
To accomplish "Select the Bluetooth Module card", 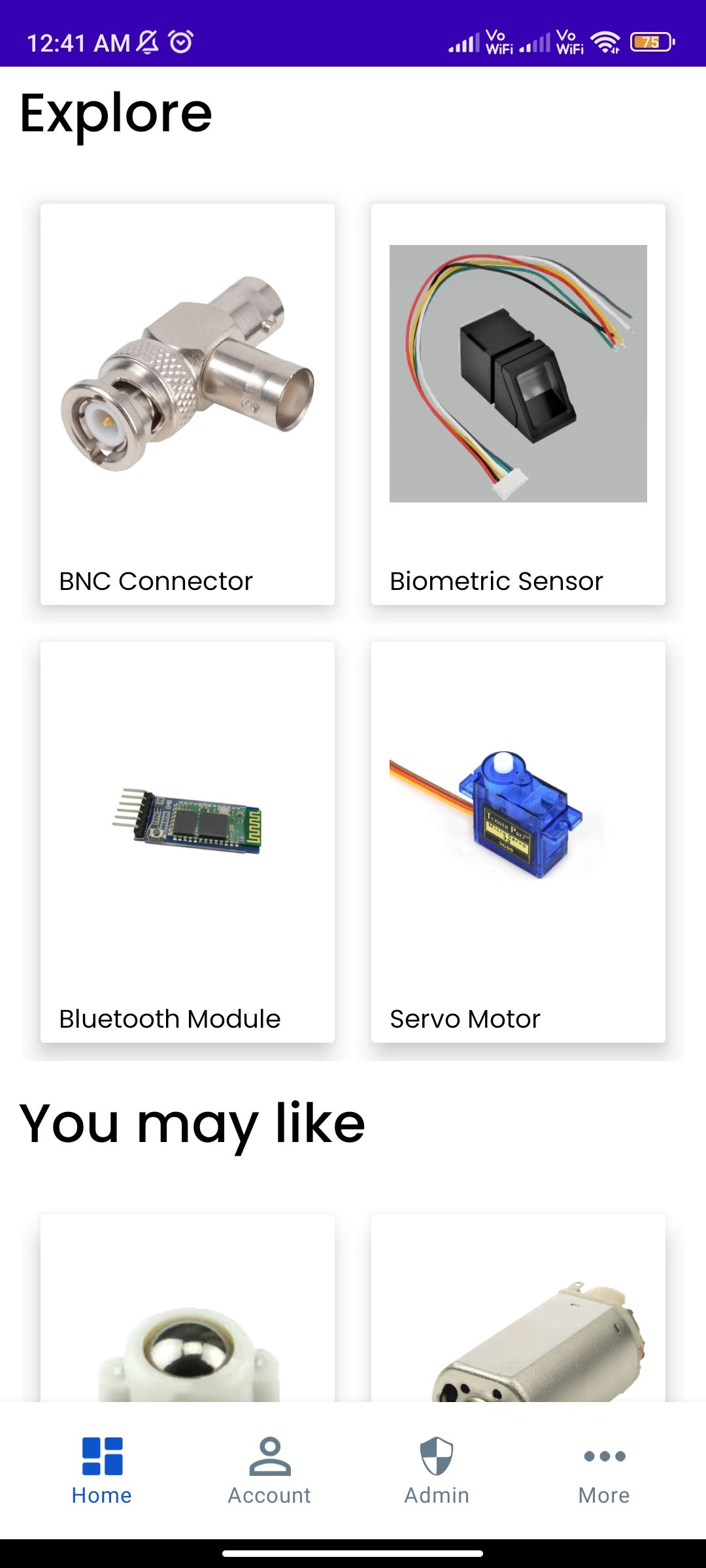I will pos(188,841).
